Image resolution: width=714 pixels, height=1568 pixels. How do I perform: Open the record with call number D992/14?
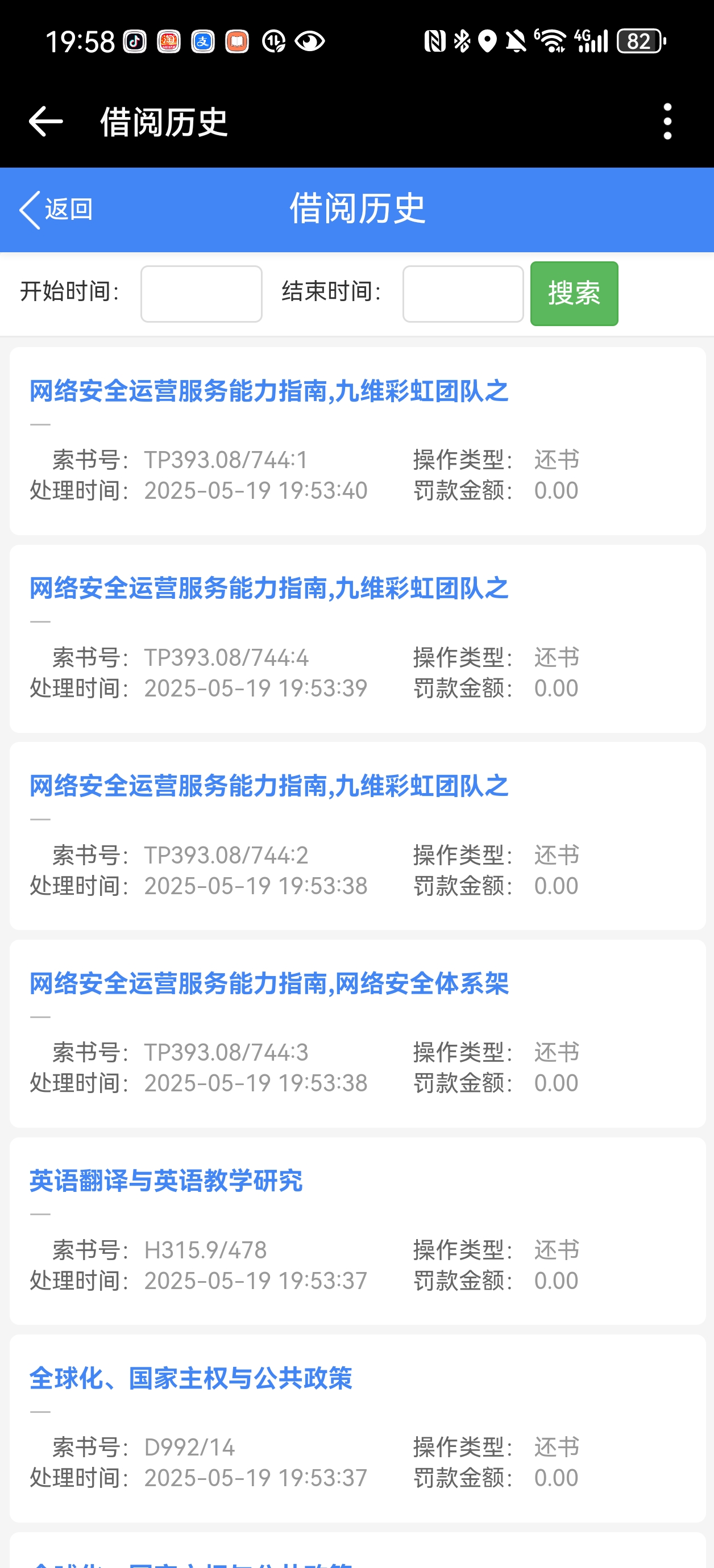tap(190, 1378)
